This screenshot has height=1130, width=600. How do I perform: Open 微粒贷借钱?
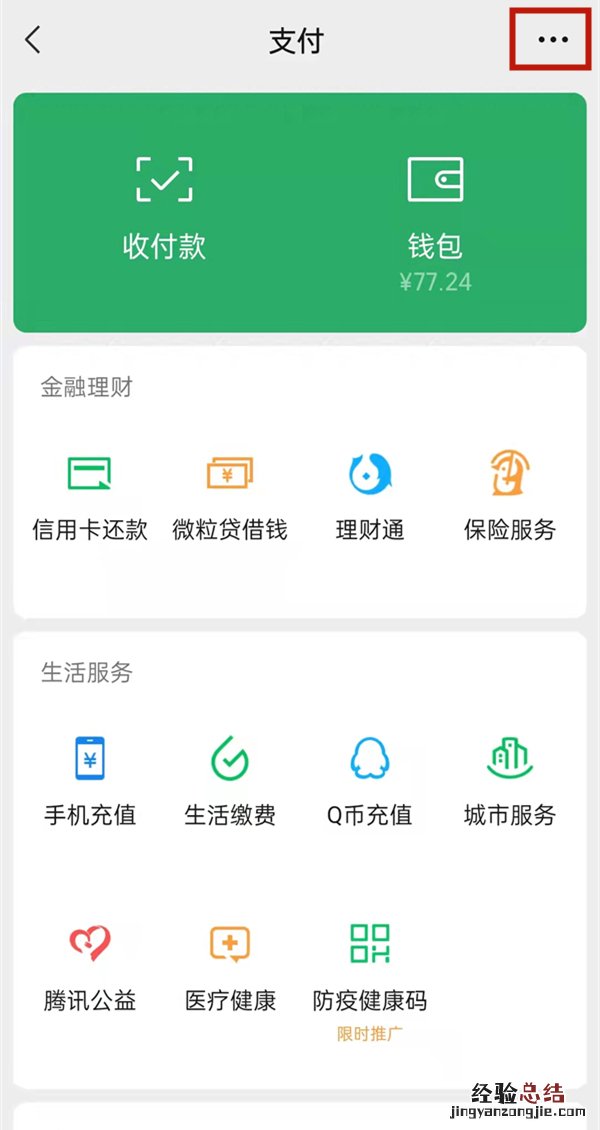coord(230,495)
